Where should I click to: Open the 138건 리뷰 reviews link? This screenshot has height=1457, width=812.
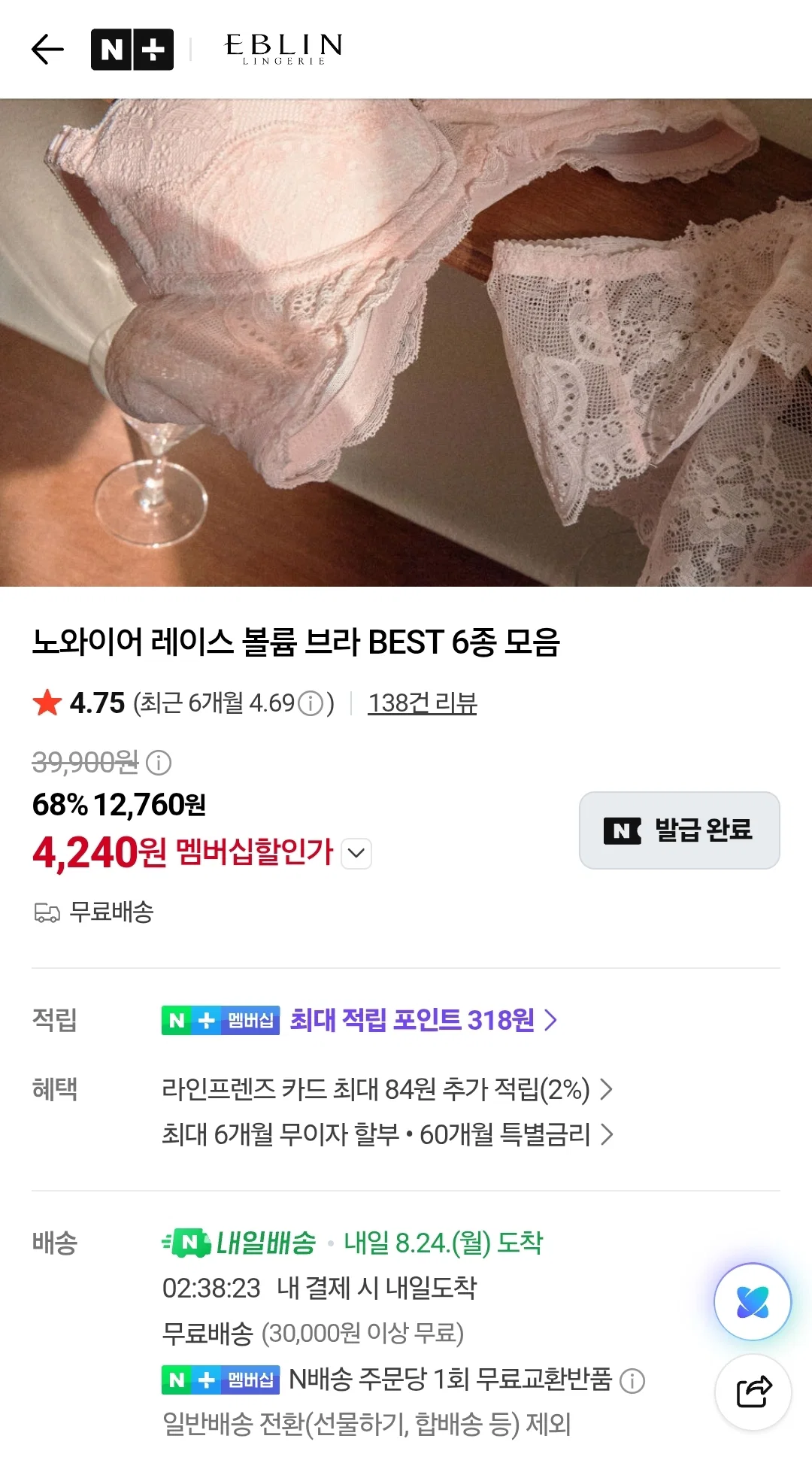(422, 703)
